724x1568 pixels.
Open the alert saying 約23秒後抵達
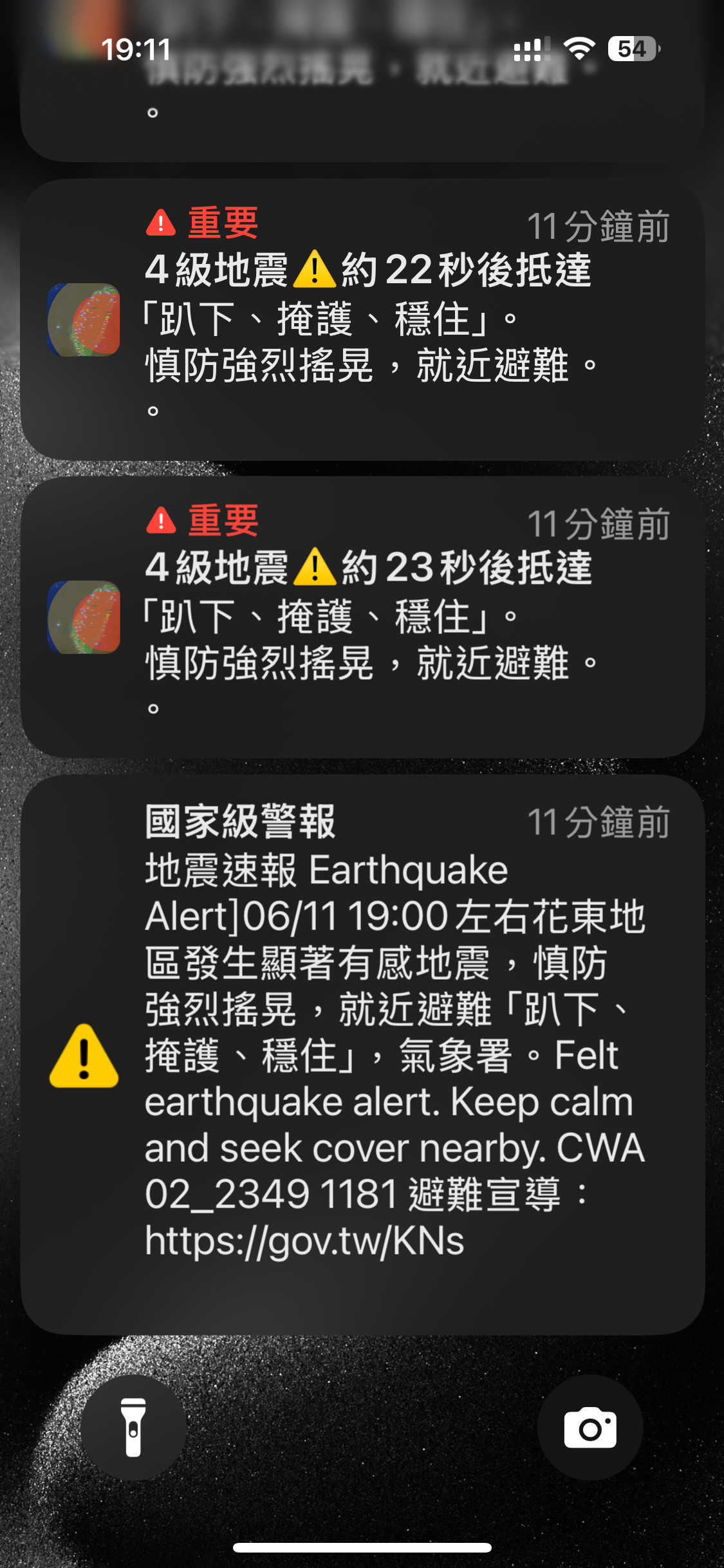[362, 617]
